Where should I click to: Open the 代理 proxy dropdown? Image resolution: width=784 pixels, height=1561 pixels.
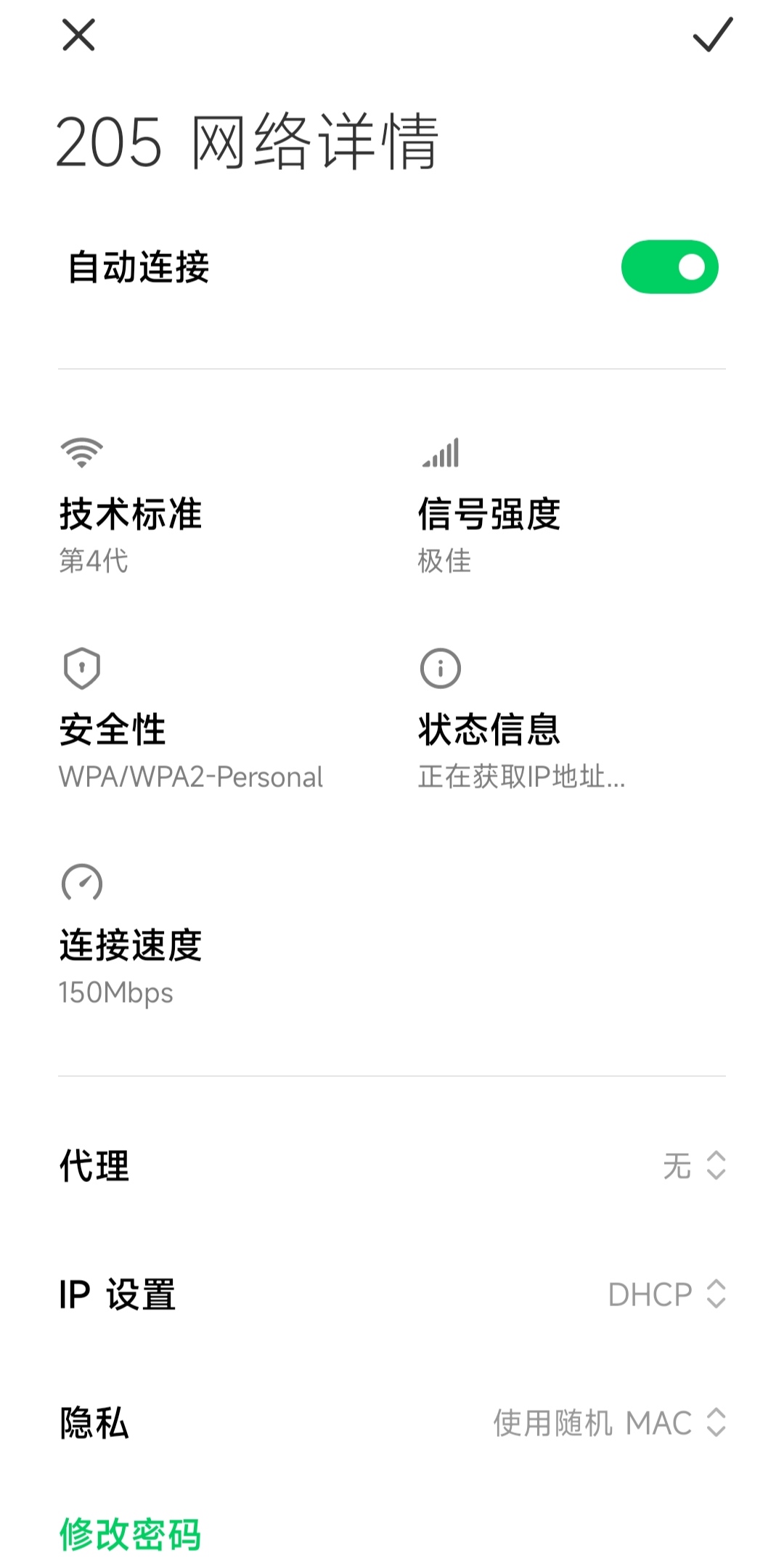pos(392,1165)
